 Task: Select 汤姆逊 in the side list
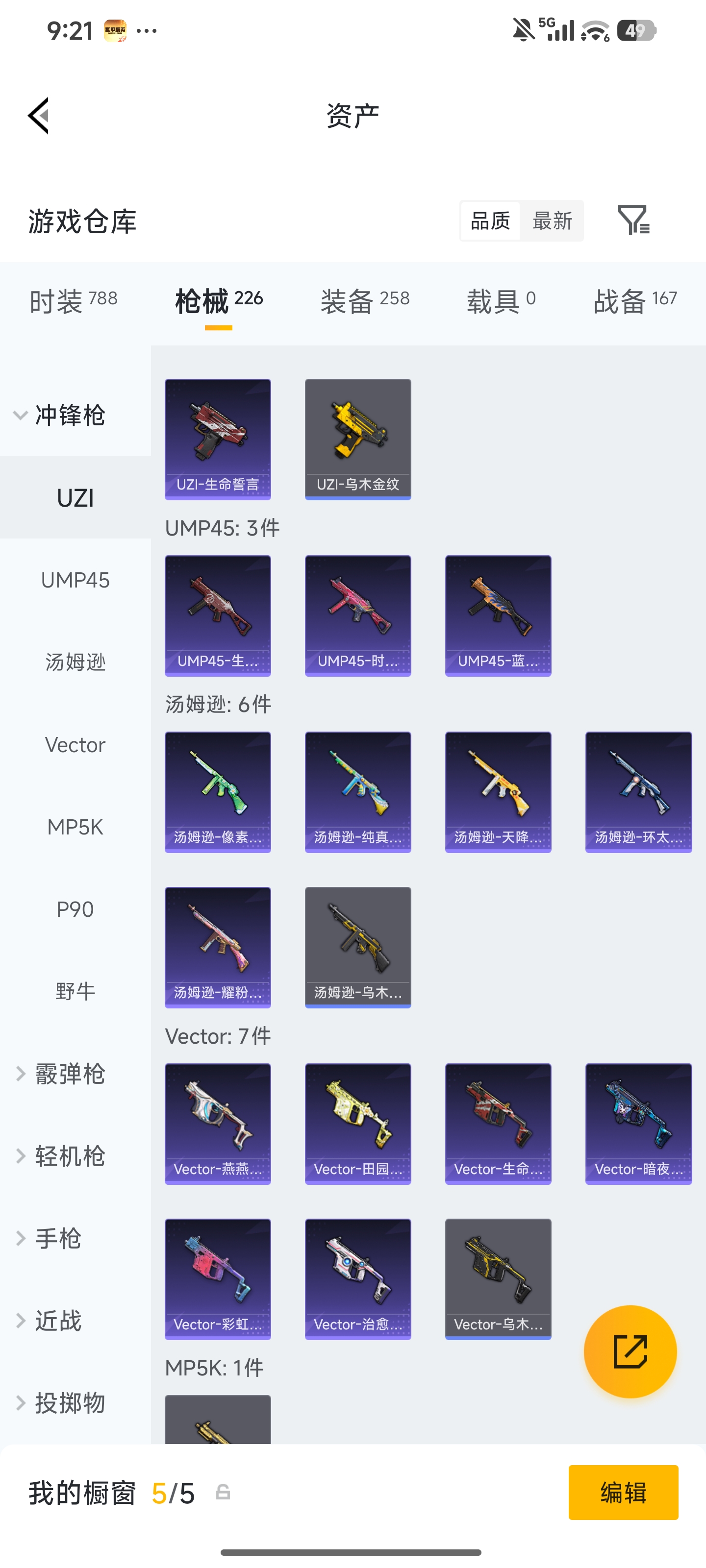[x=76, y=662]
